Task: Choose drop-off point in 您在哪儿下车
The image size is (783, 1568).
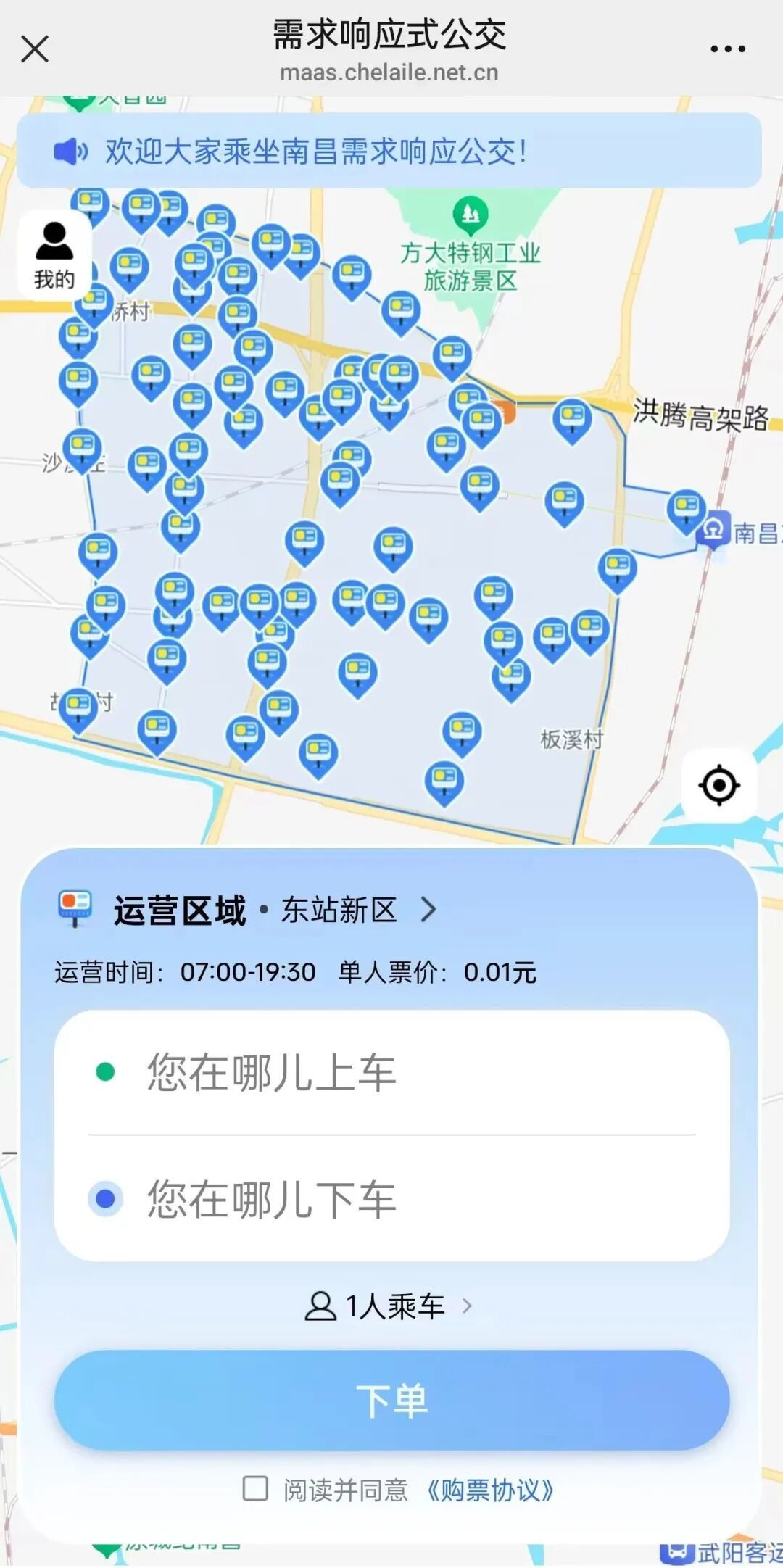Action: (391, 1198)
